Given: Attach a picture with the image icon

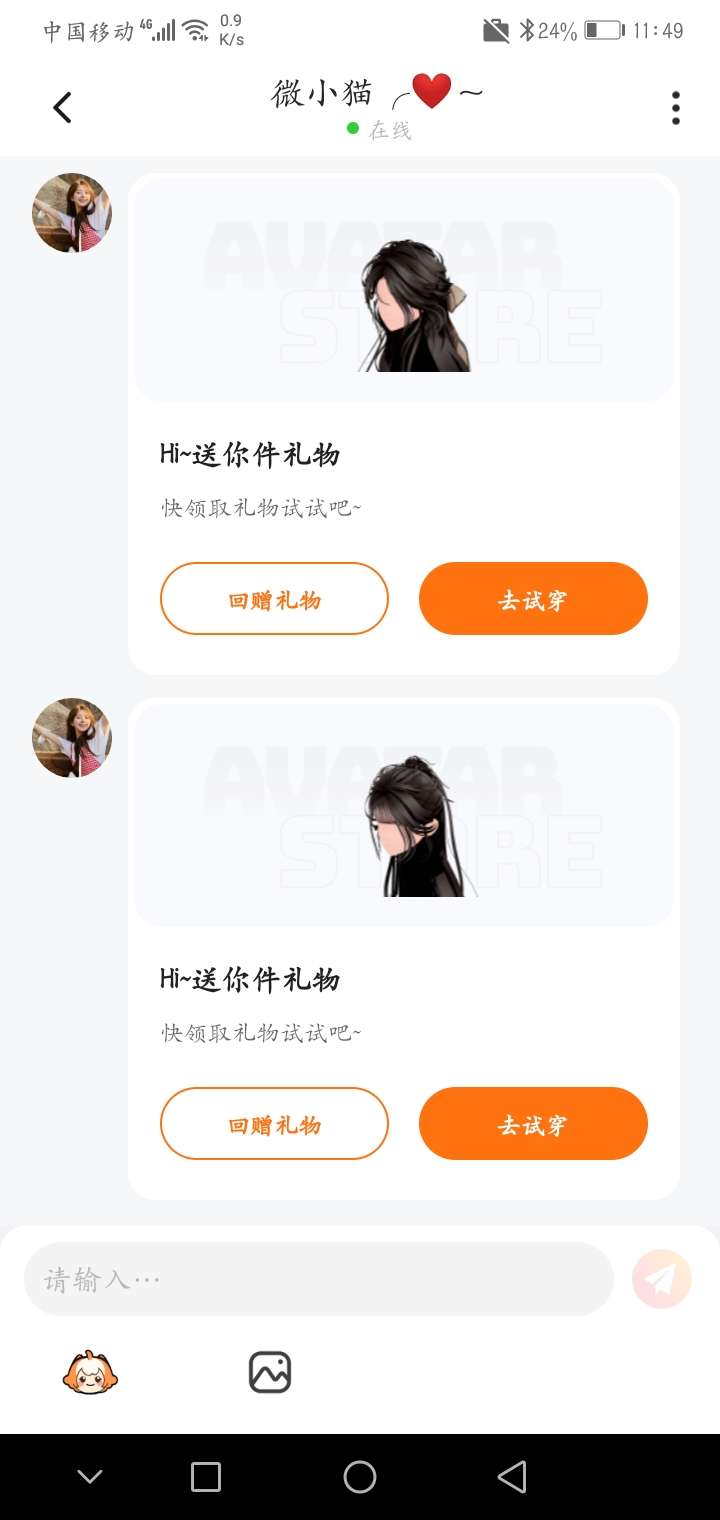Looking at the screenshot, I should click(x=270, y=1372).
